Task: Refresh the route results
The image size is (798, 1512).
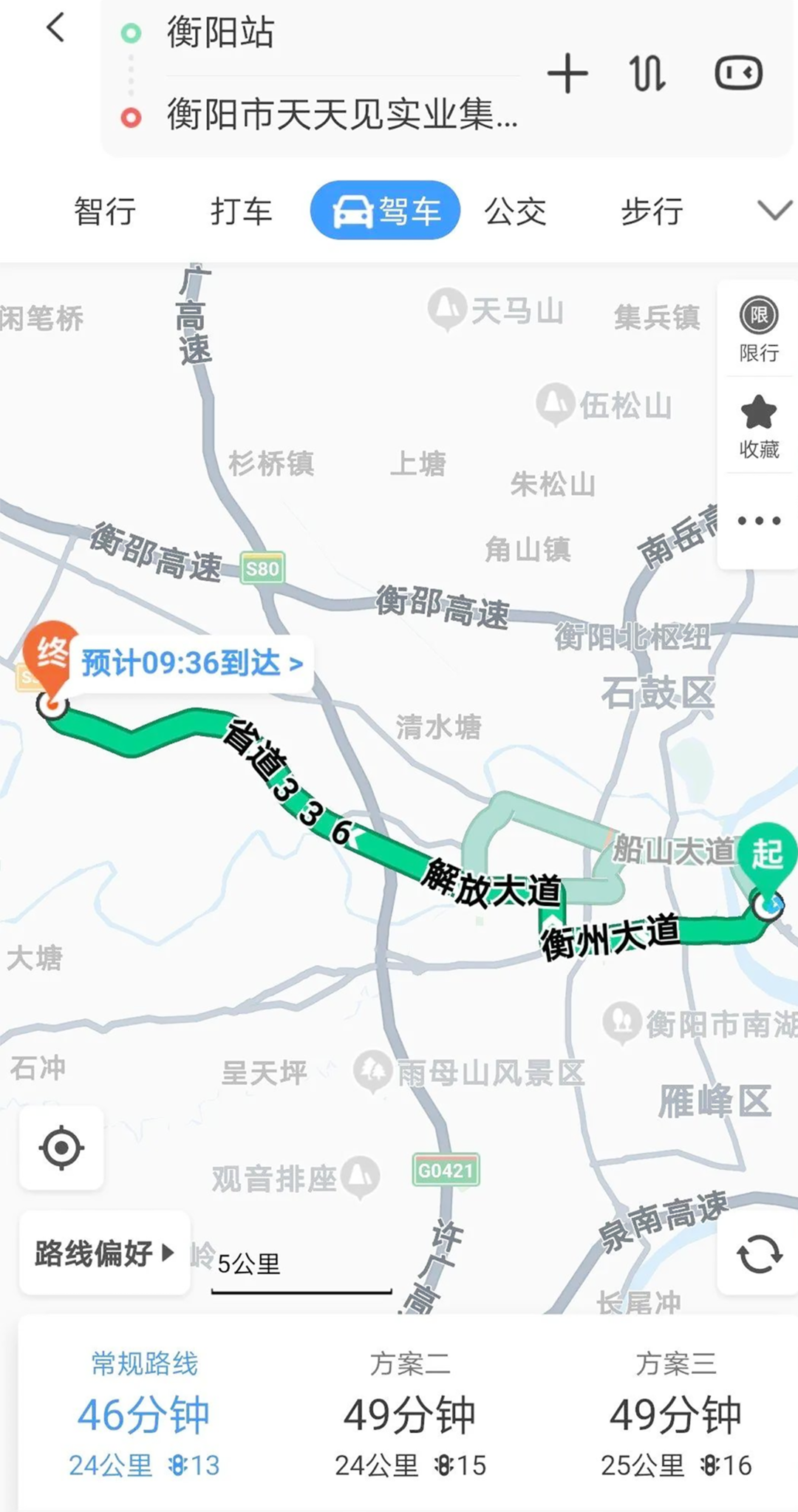Action: (759, 1254)
